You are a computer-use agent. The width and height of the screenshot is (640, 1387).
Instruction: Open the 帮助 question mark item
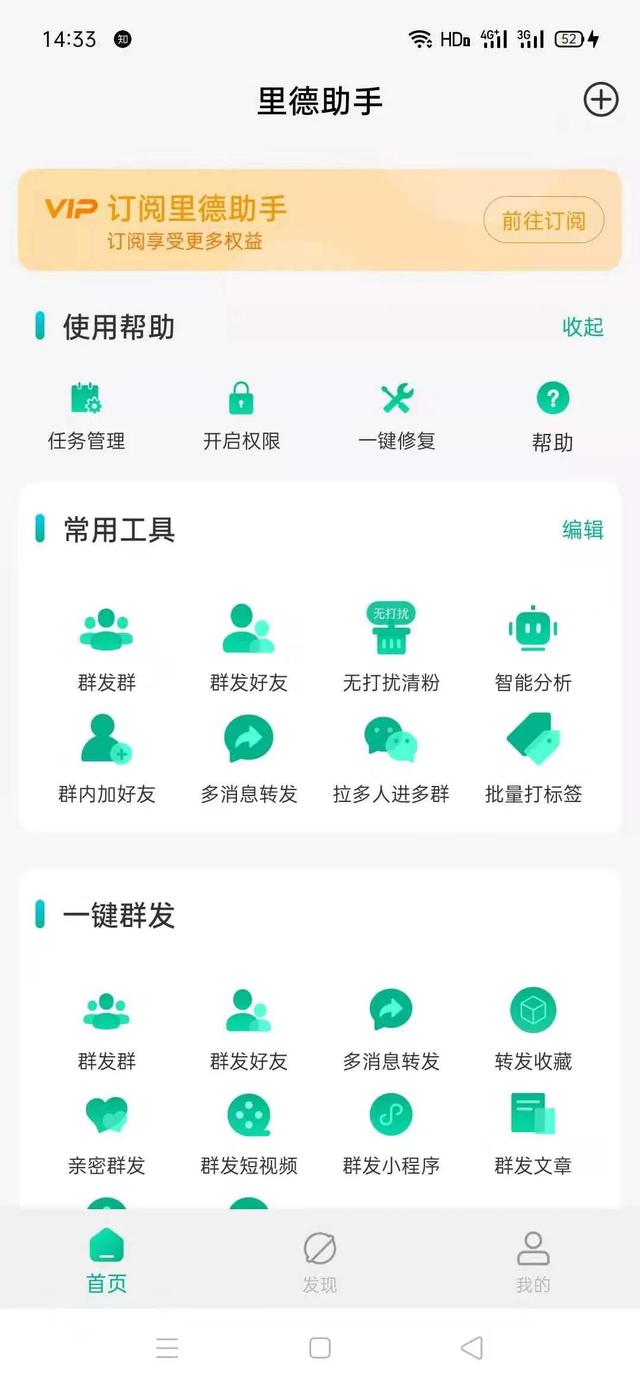coord(552,416)
